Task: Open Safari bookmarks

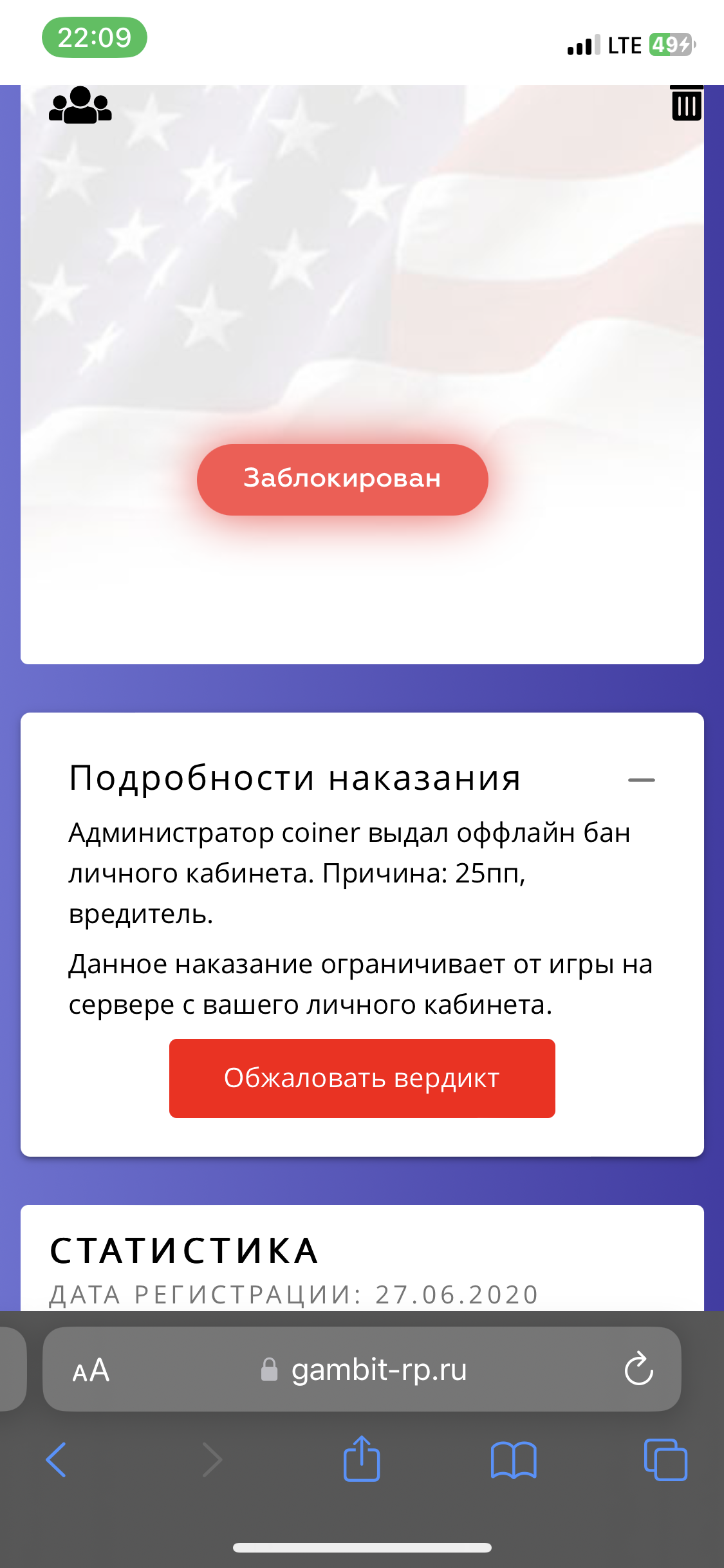Action: coord(513,1460)
